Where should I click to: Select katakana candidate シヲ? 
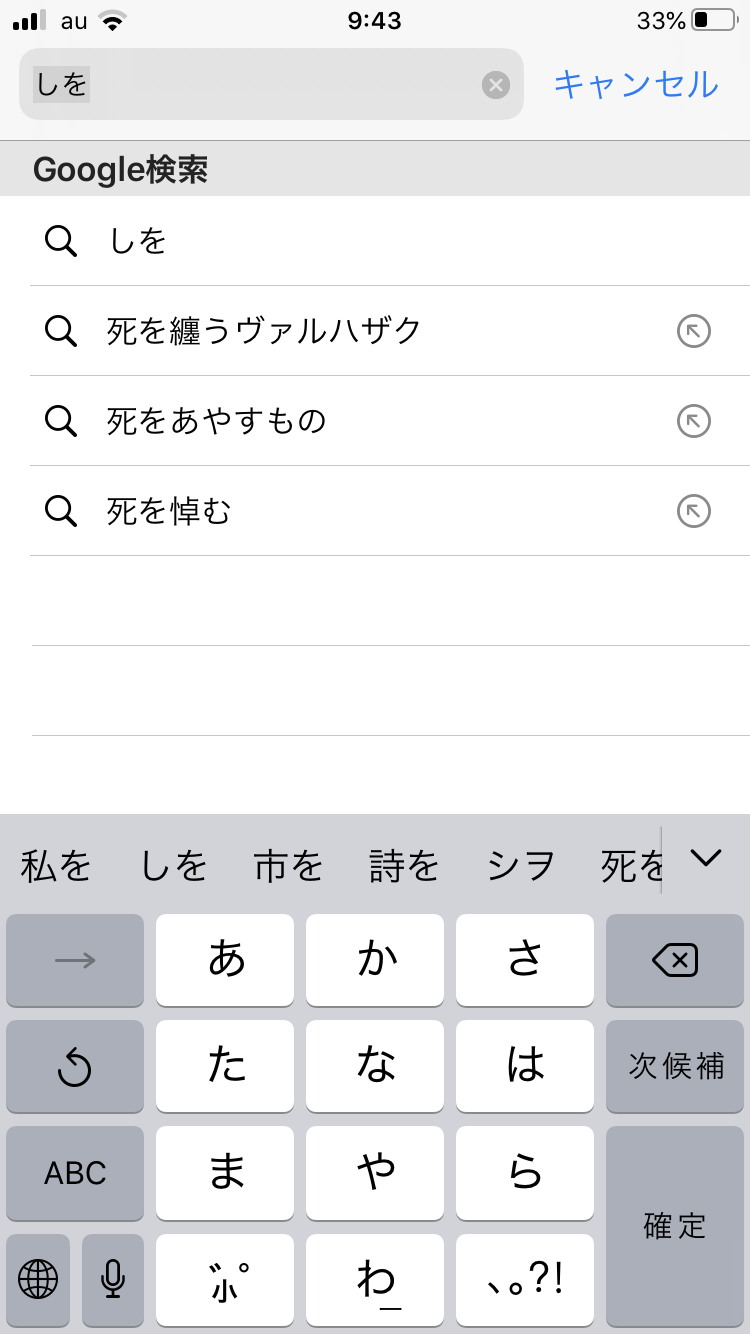(521, 865)
